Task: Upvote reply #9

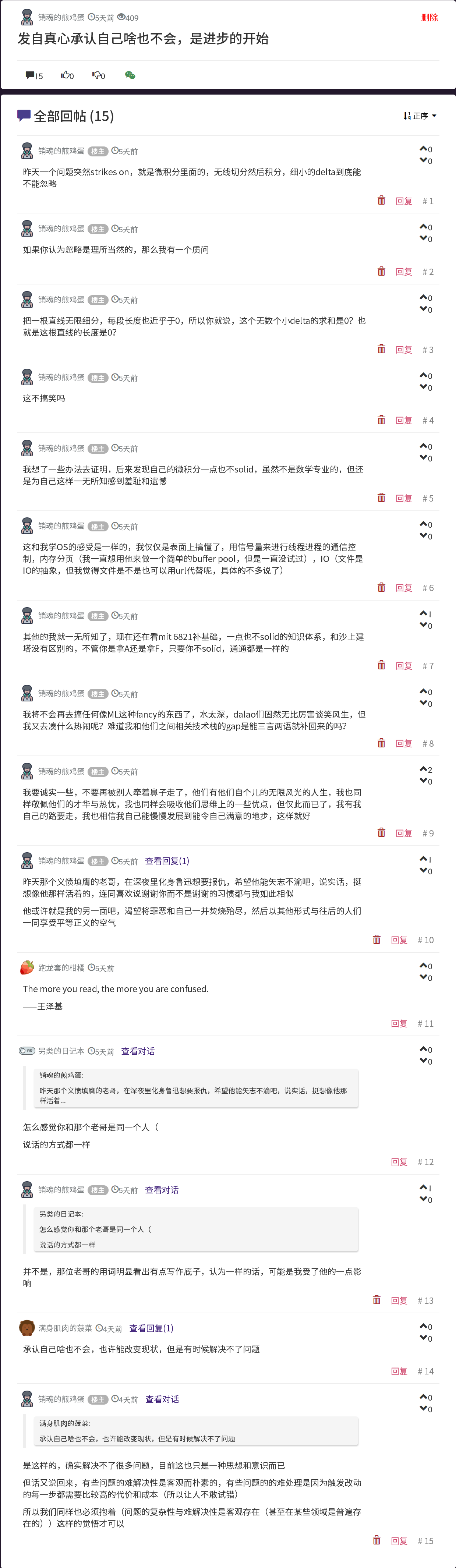Action: coord(423,769)
